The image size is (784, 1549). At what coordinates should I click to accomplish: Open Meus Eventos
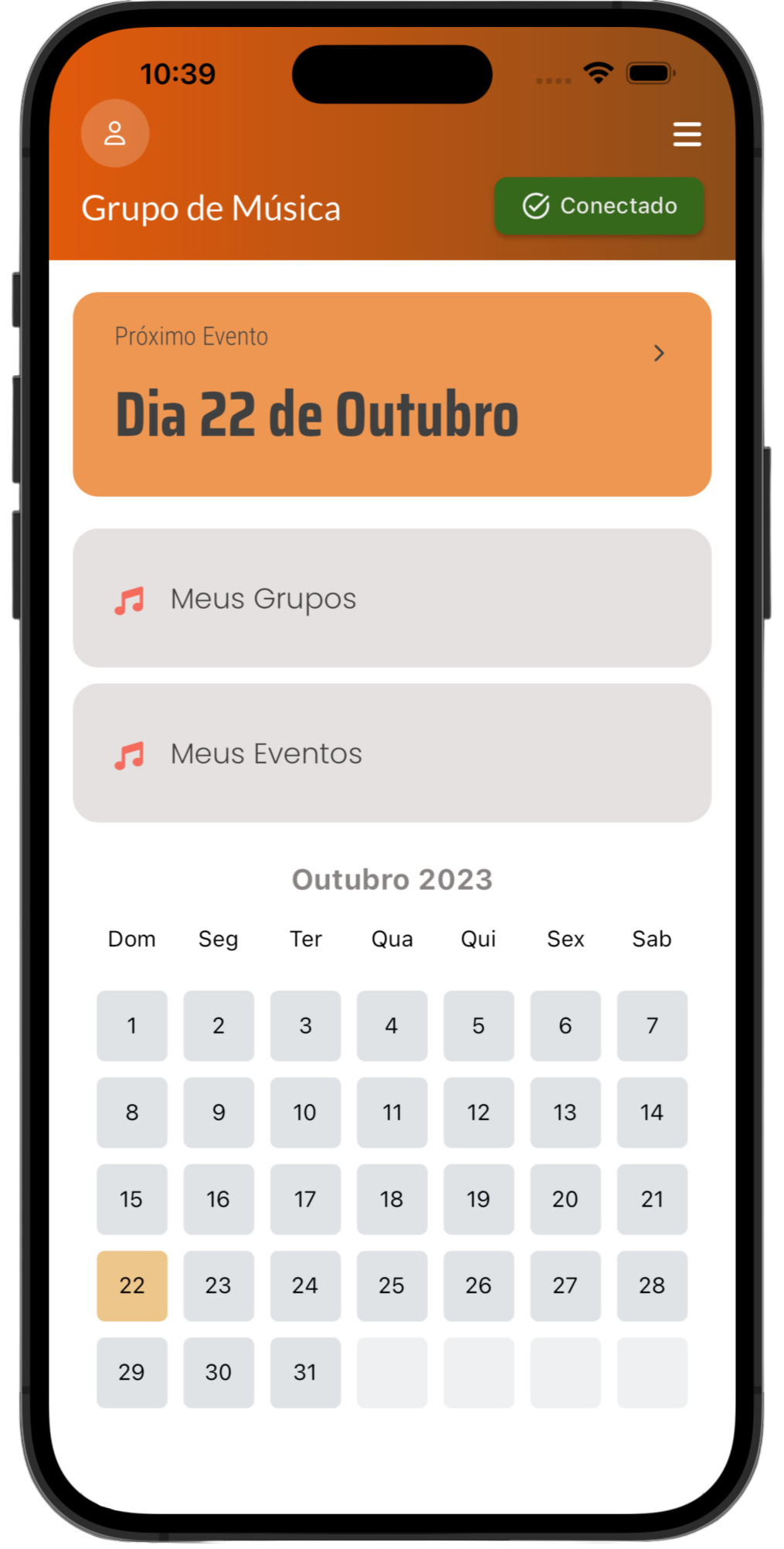[392, 753]
